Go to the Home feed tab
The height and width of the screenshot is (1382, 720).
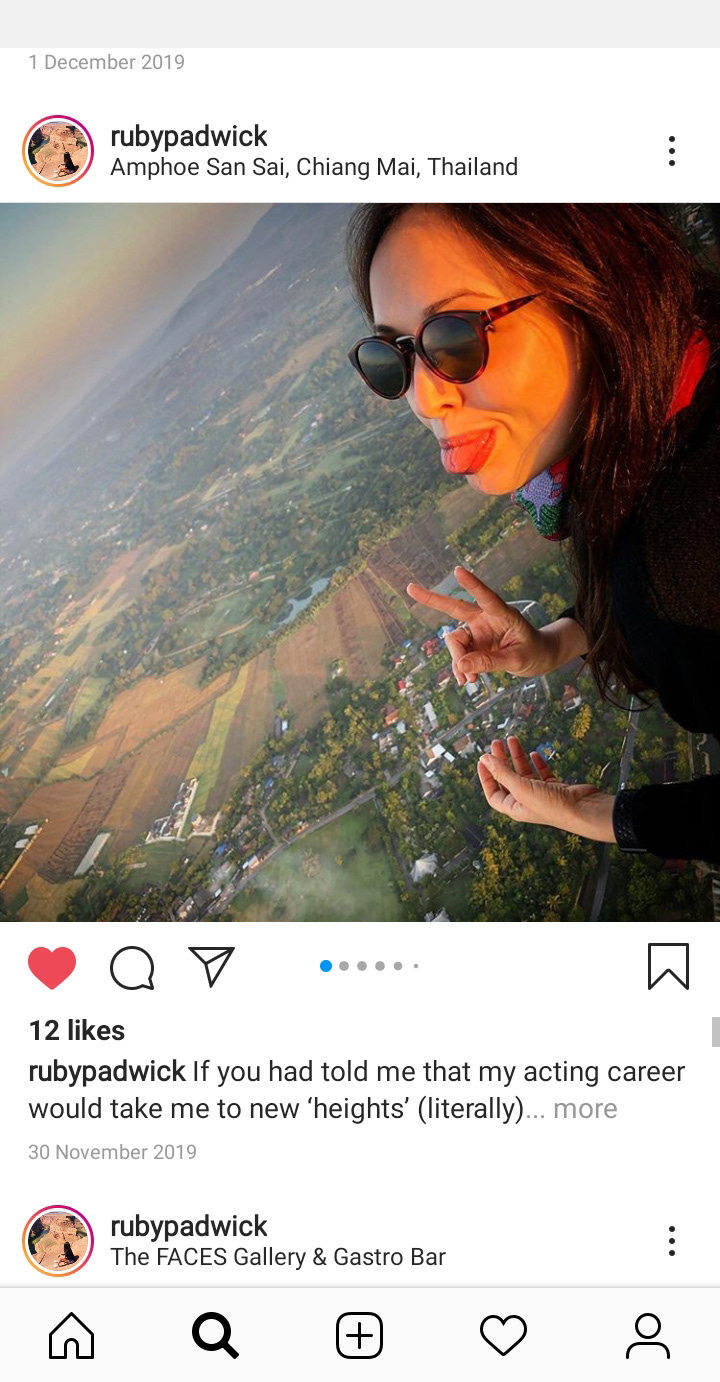[72, 1336]
